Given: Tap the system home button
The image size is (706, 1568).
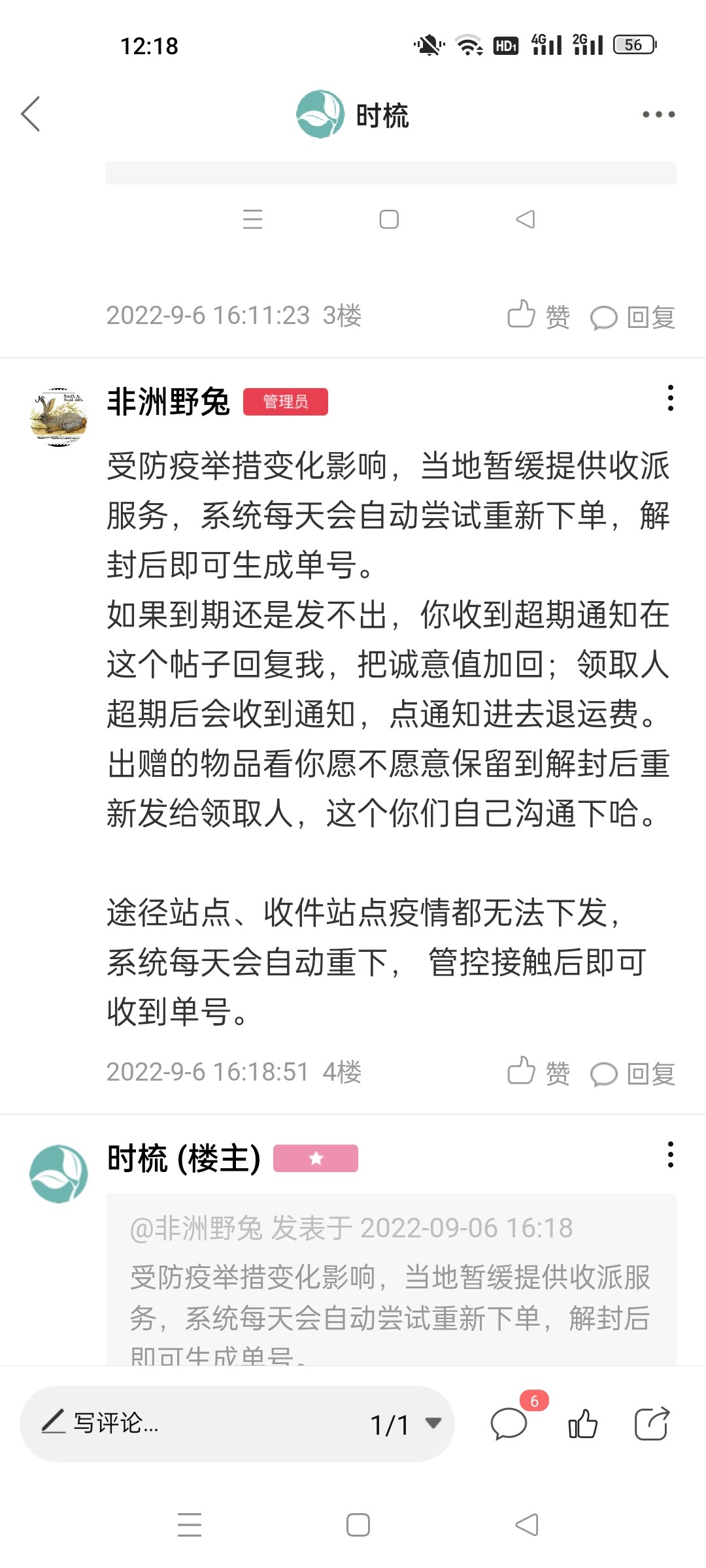Looking at the screenshot, I should point(358,1525).
